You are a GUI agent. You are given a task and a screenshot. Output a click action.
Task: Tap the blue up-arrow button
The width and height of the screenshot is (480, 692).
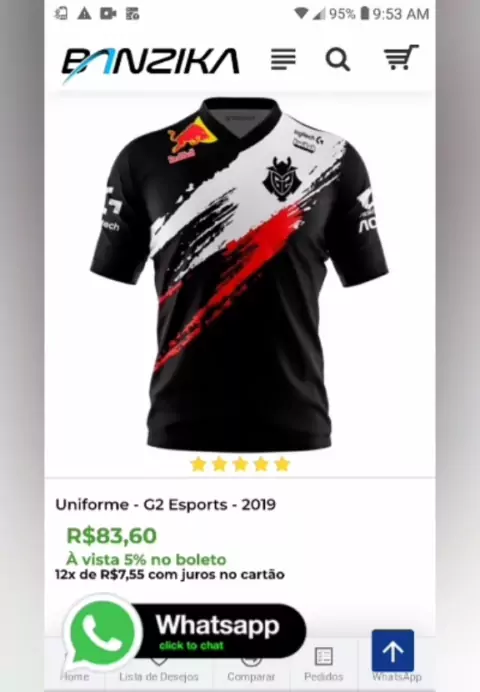(x=393, y=651)
